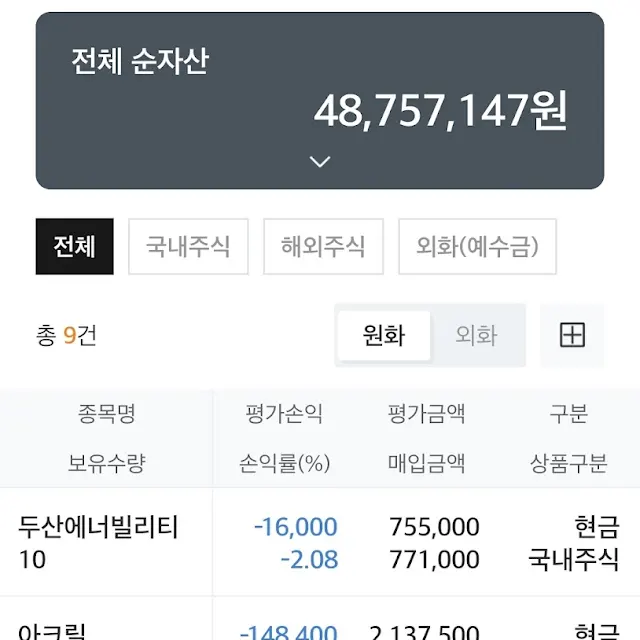Image resolution: width=640 pixels, height=640 pixels.
Task: Switch to the 해외주식 tab
Action: tap(323, 246)
